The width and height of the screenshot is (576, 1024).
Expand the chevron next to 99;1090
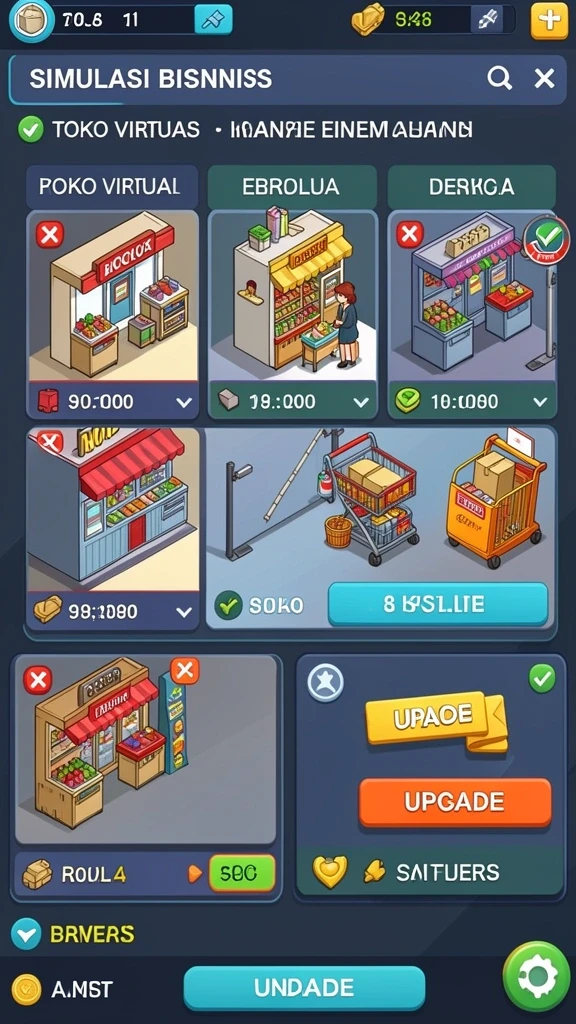click(184, 613)
